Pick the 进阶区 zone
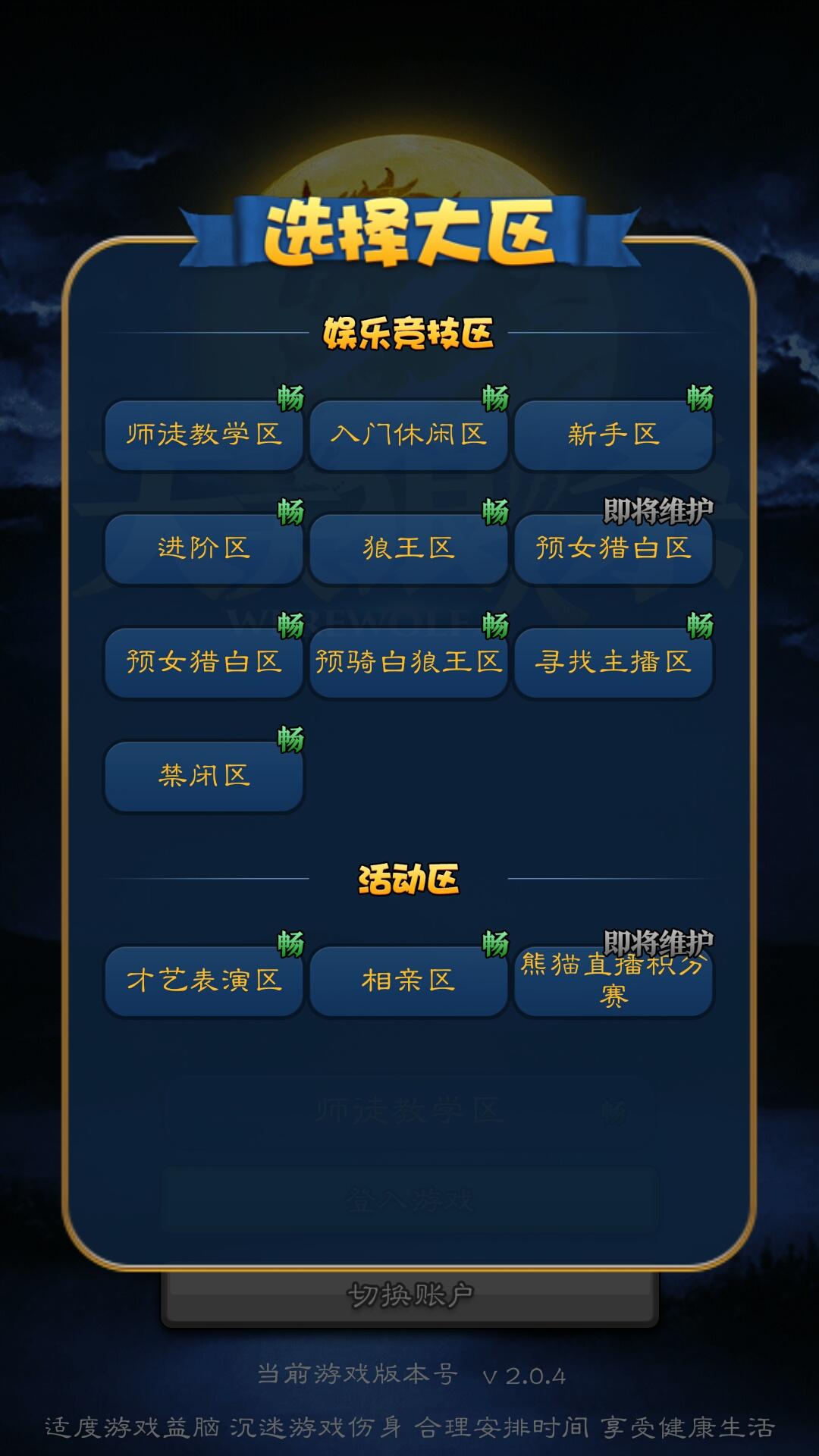 (204, 548)
